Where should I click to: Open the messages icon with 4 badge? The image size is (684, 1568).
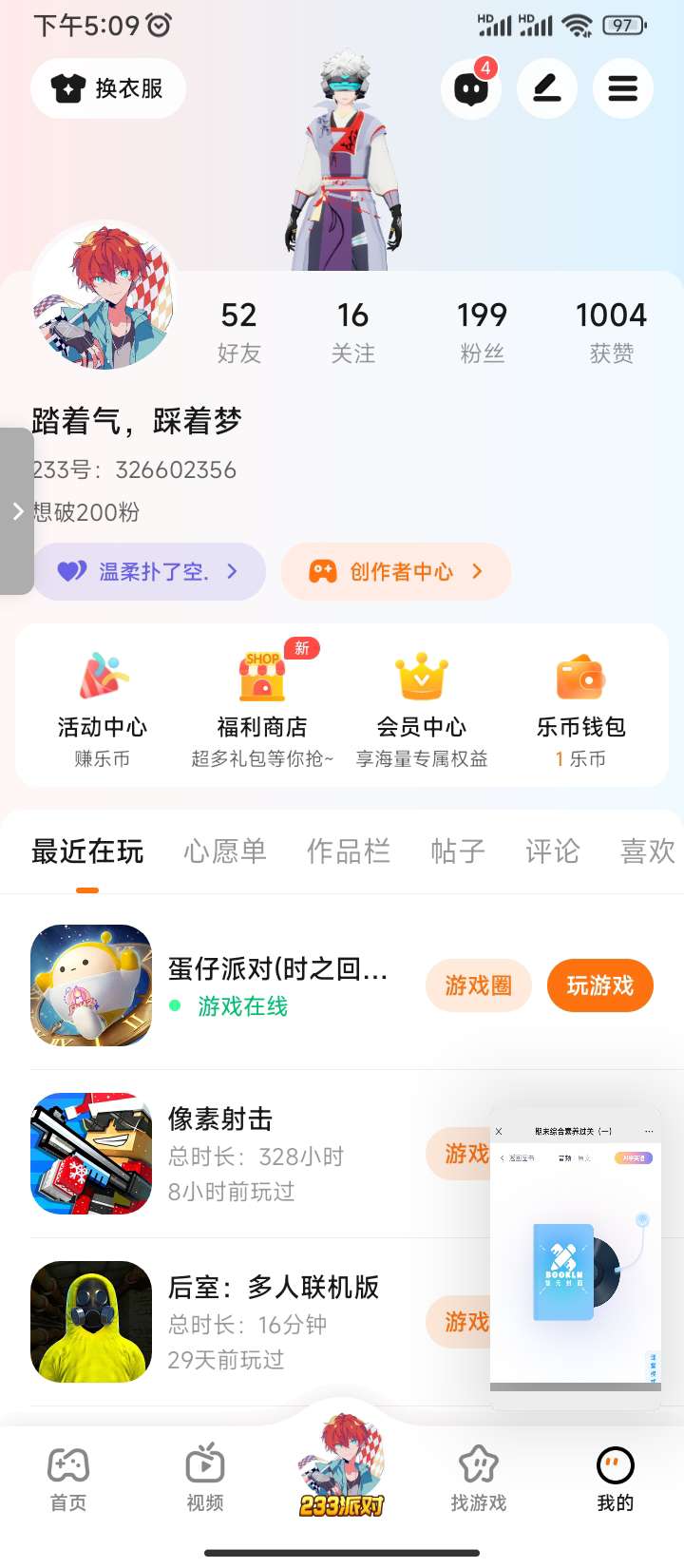[x=470, y=89]
